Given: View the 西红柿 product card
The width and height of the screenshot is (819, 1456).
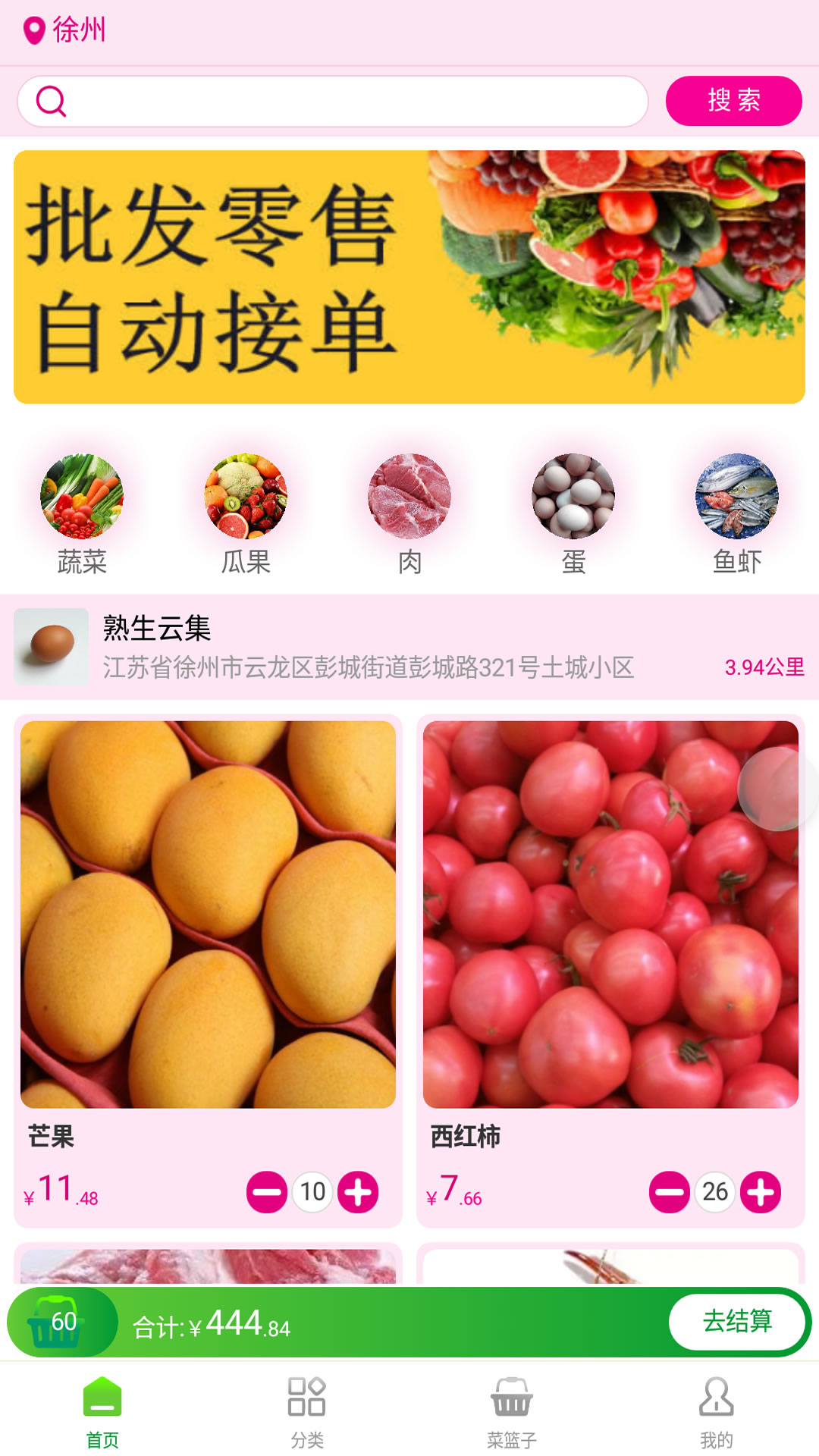Looking at the screenshot, I should [x=610, y=914].
